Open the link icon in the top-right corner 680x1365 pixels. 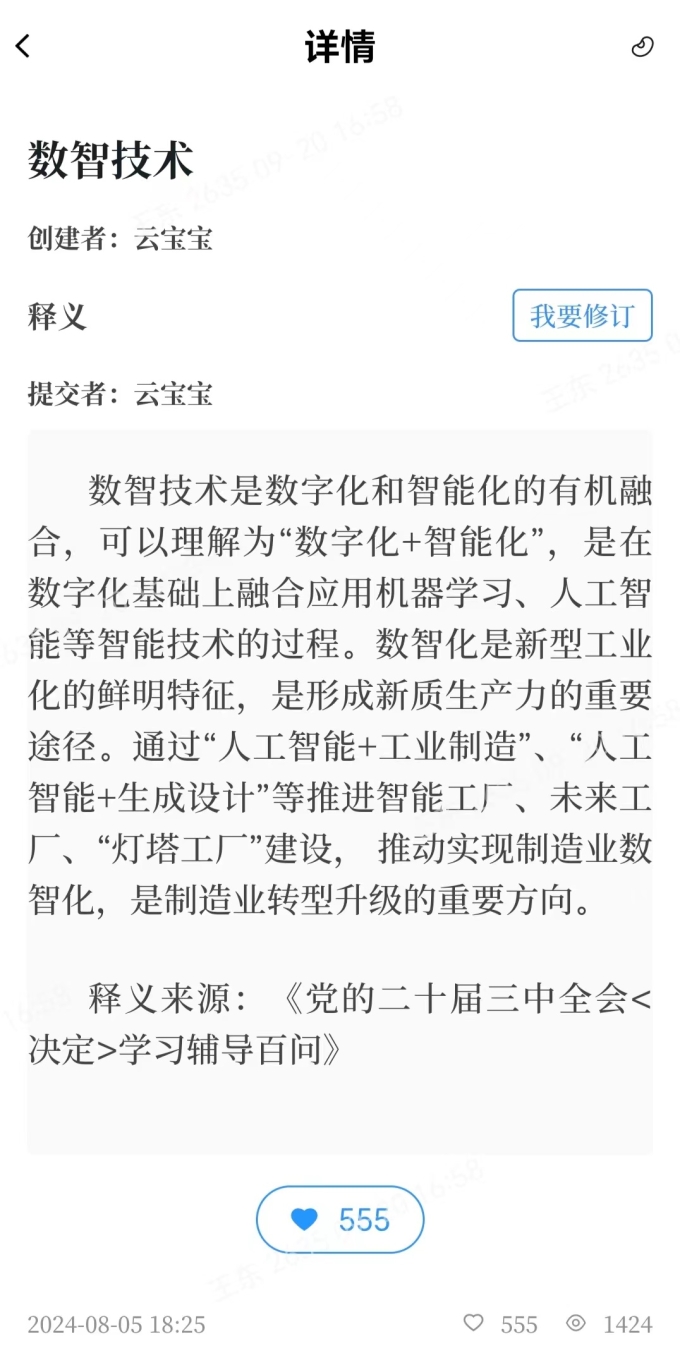(642, 47)
